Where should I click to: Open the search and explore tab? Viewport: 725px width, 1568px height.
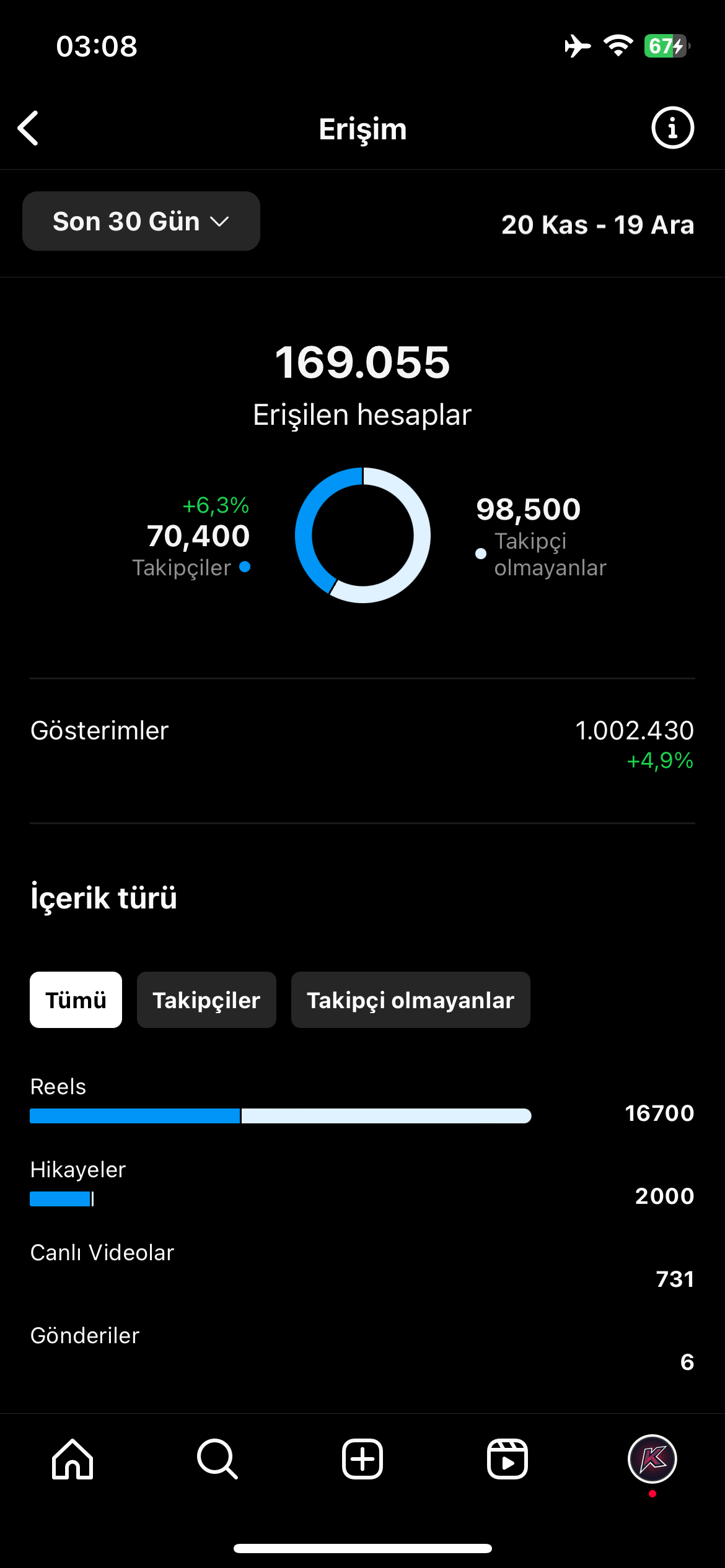point(217,1459)
